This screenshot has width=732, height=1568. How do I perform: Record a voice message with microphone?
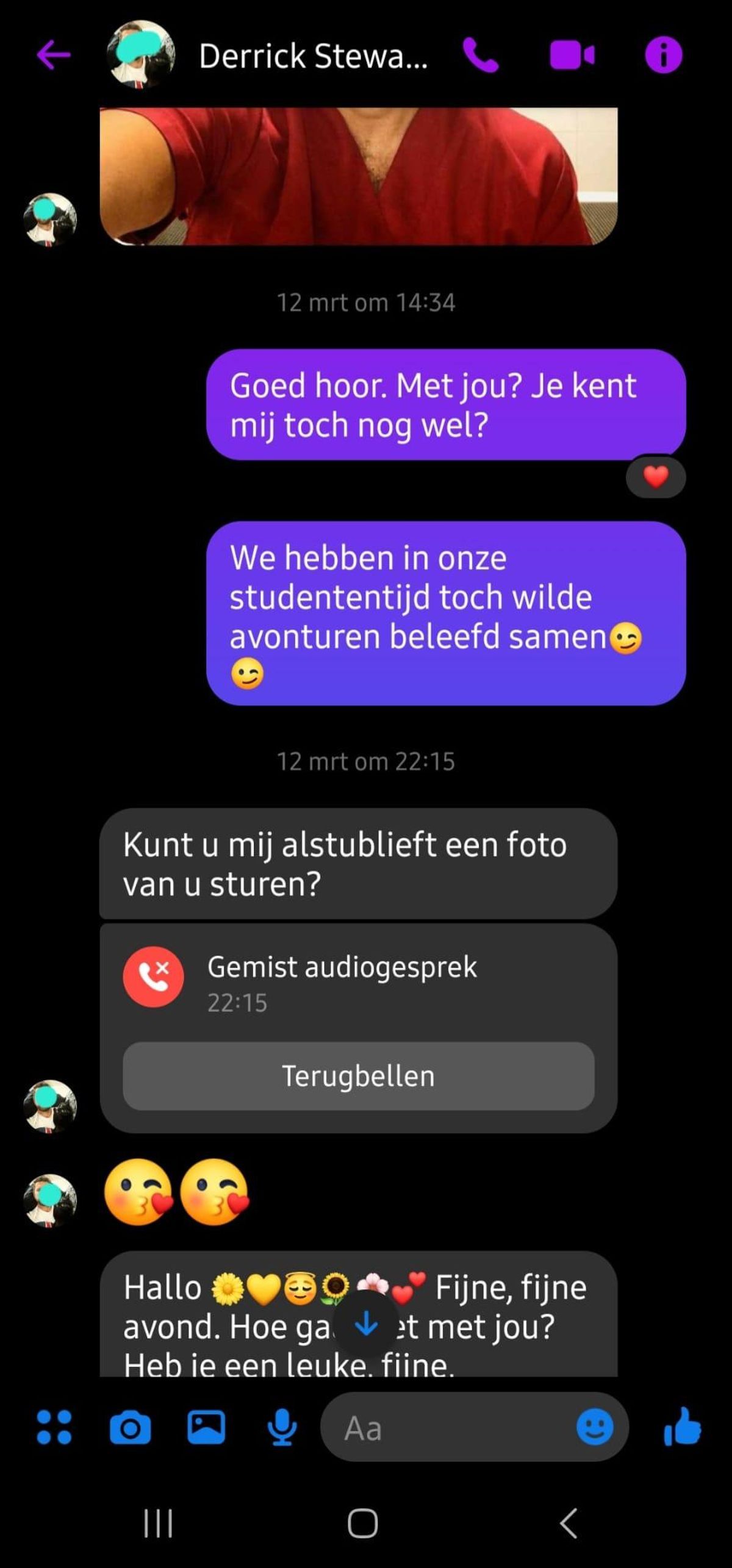click(x=282, y=1428)
